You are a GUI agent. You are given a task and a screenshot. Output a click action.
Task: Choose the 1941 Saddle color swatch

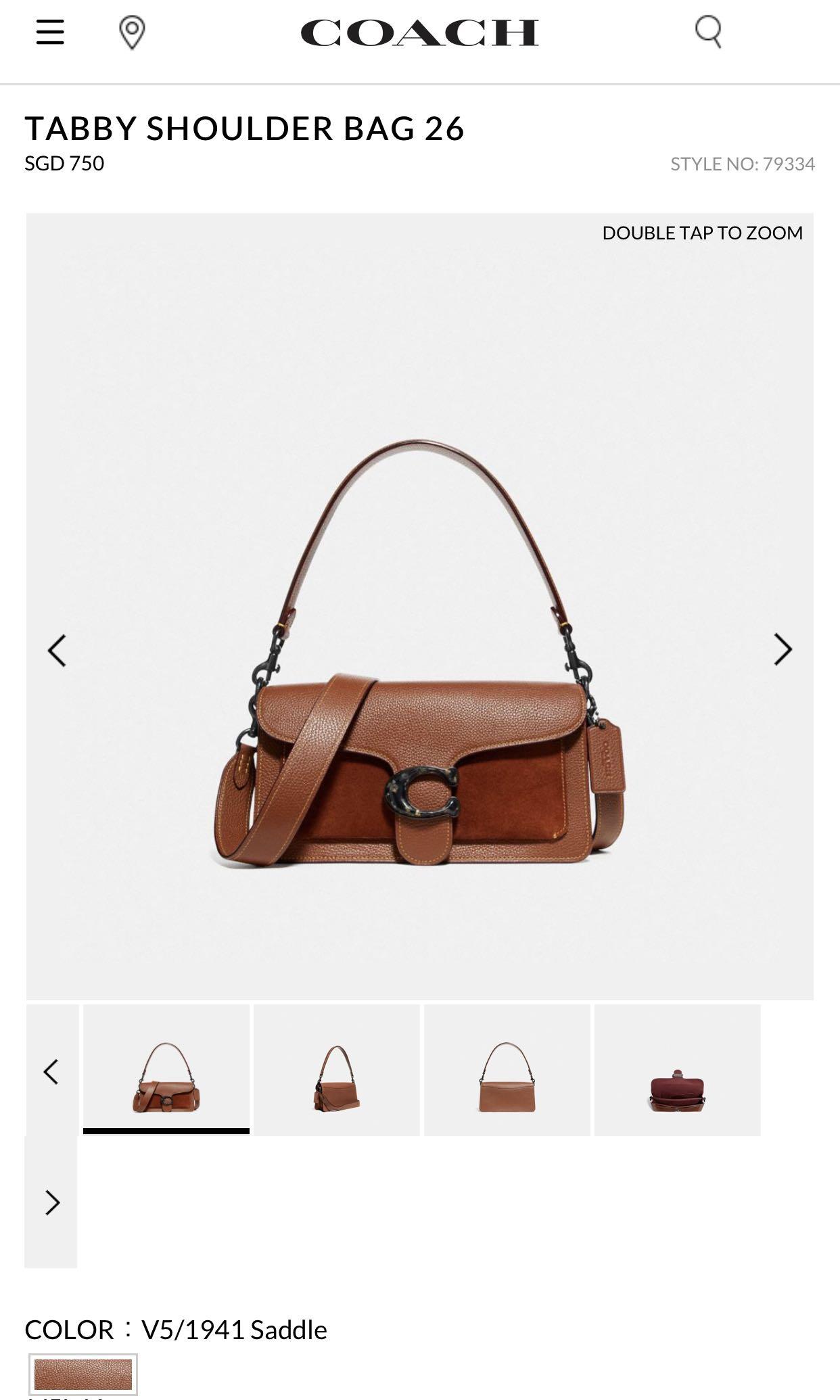point(83,1374)
